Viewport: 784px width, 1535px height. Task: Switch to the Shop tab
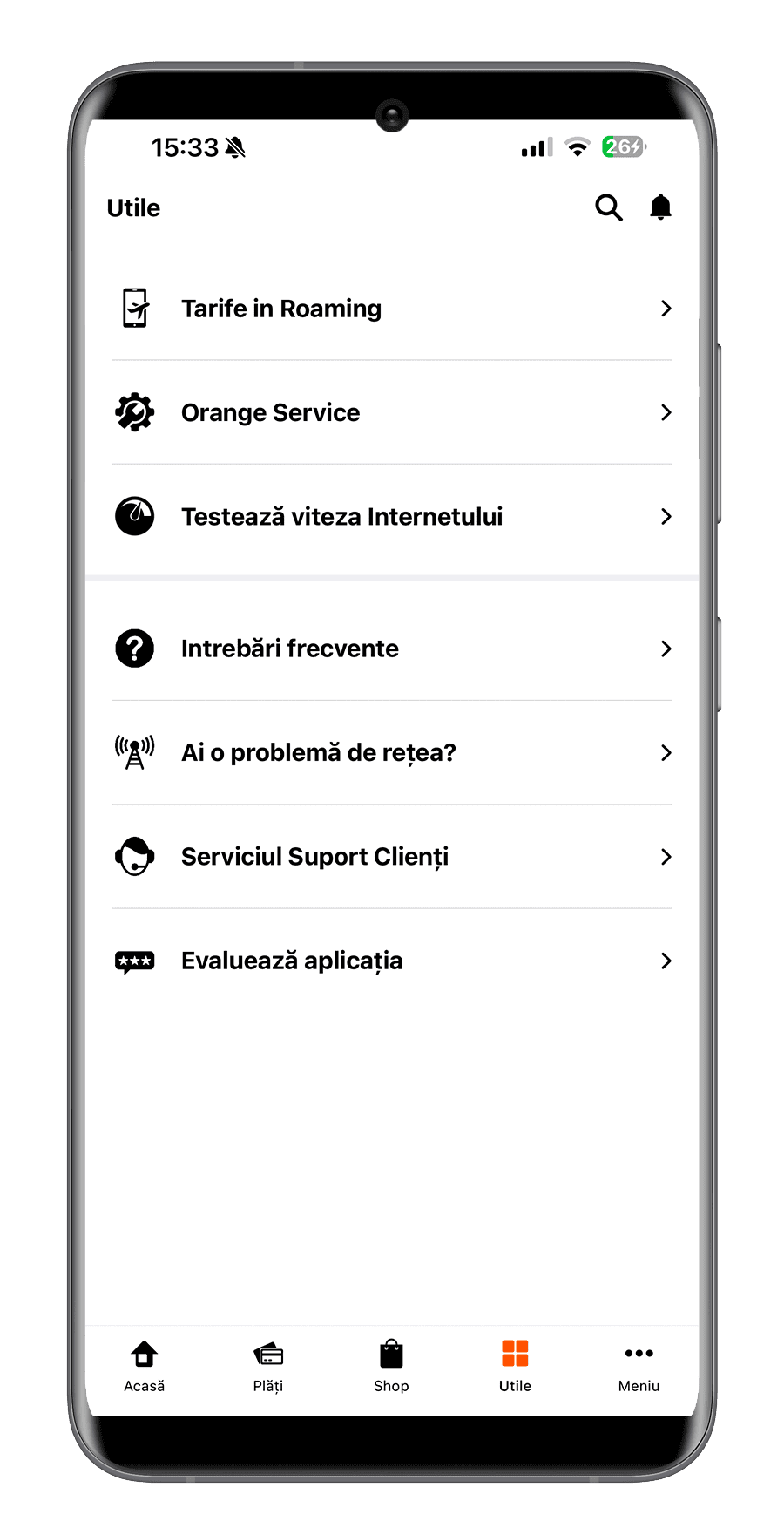(391, 1366)
